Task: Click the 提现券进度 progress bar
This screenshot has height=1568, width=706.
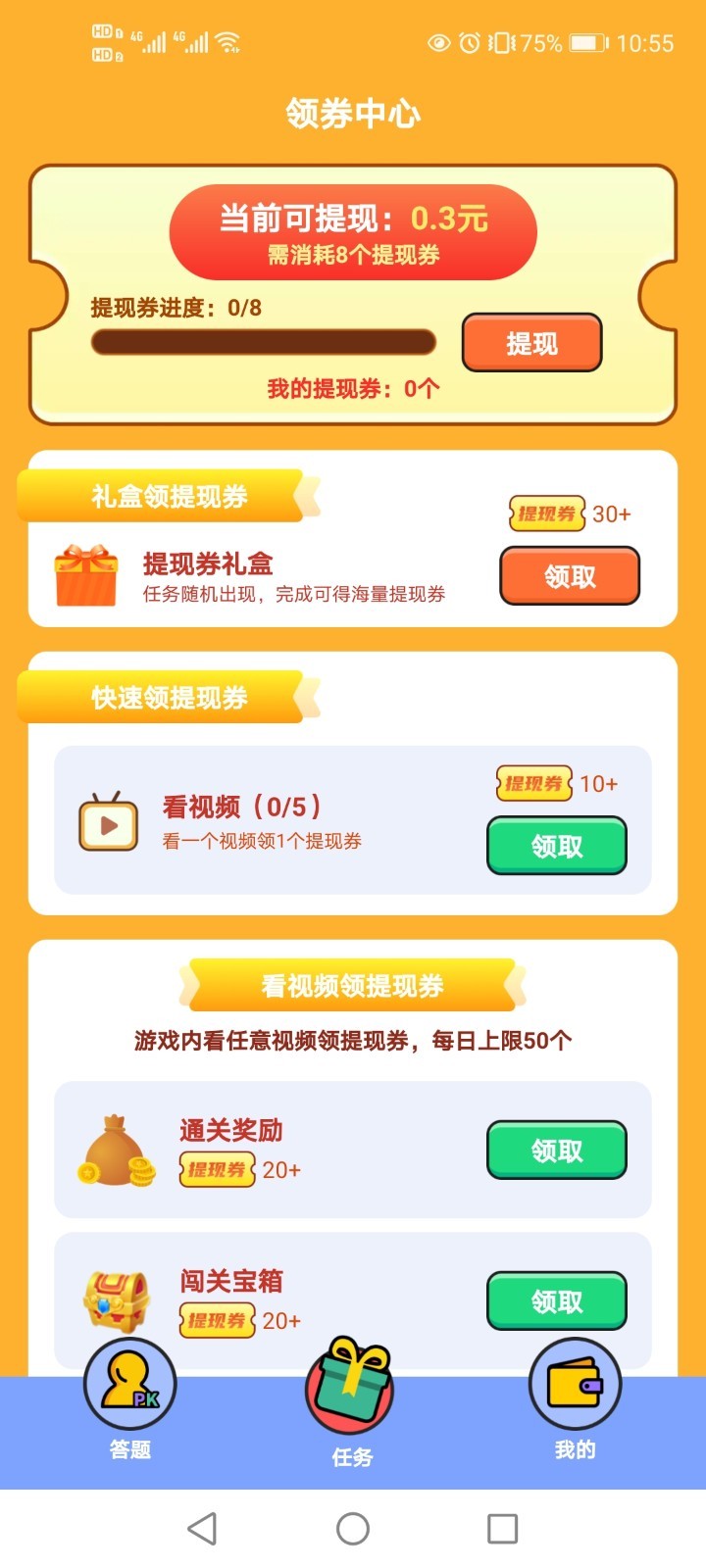Action: 263,340
